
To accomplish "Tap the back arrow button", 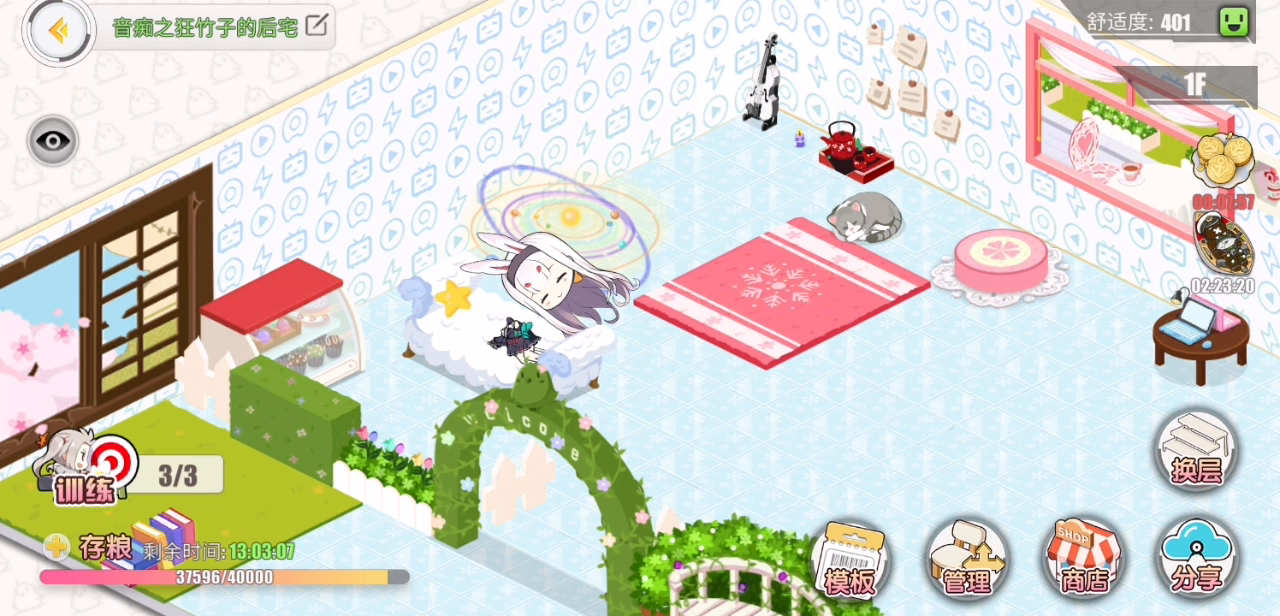I will tap(58, 30).
